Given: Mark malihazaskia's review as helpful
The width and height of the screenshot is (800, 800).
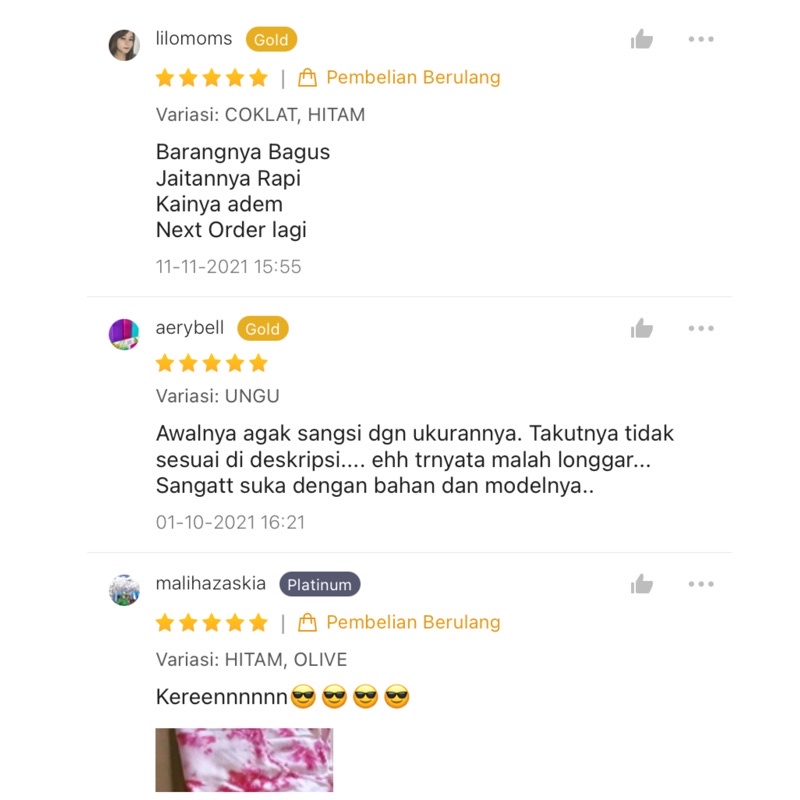Looking at the screenshot, I should pos(641,584).
